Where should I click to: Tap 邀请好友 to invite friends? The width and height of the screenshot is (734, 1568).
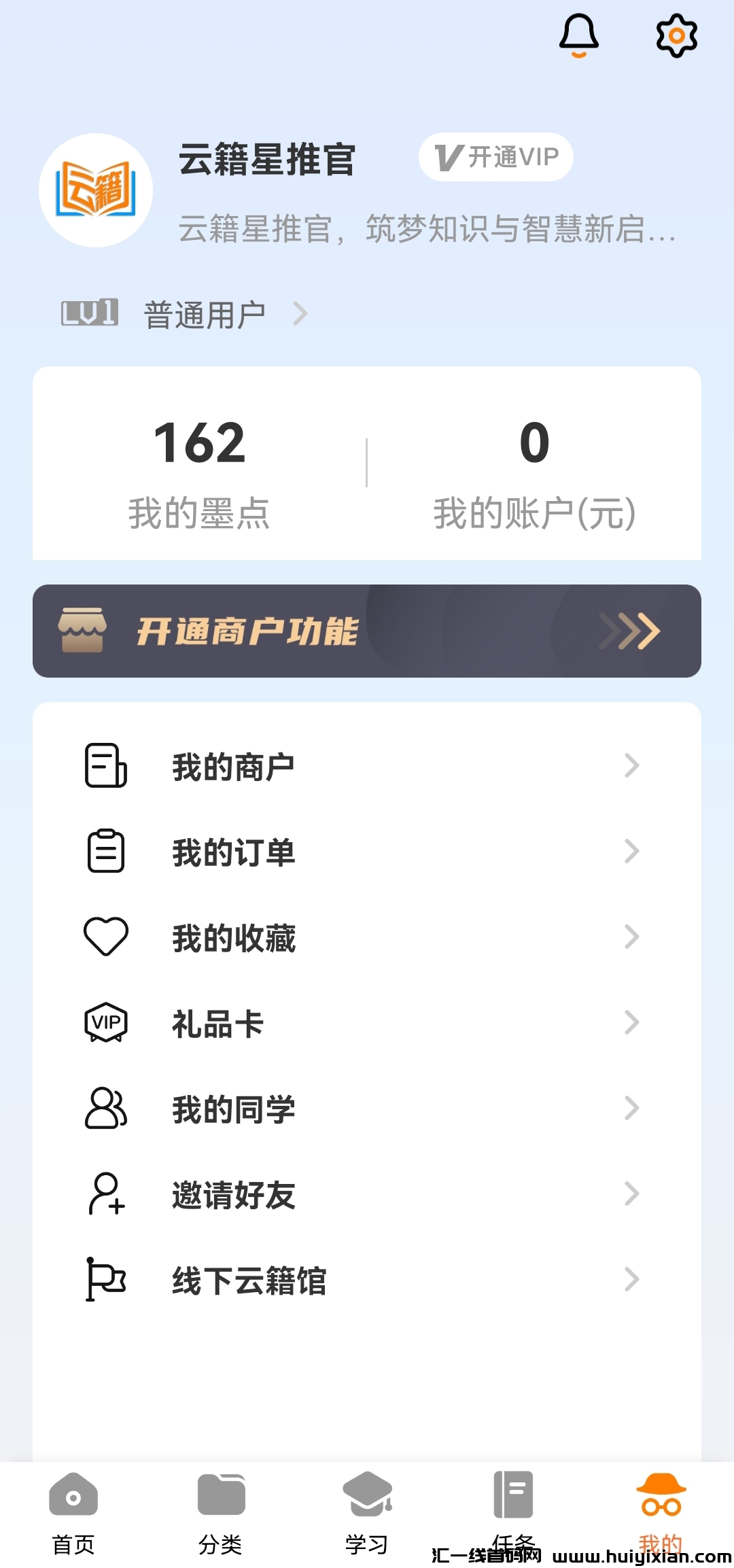pyautogui.click(x=367, y=1195)
